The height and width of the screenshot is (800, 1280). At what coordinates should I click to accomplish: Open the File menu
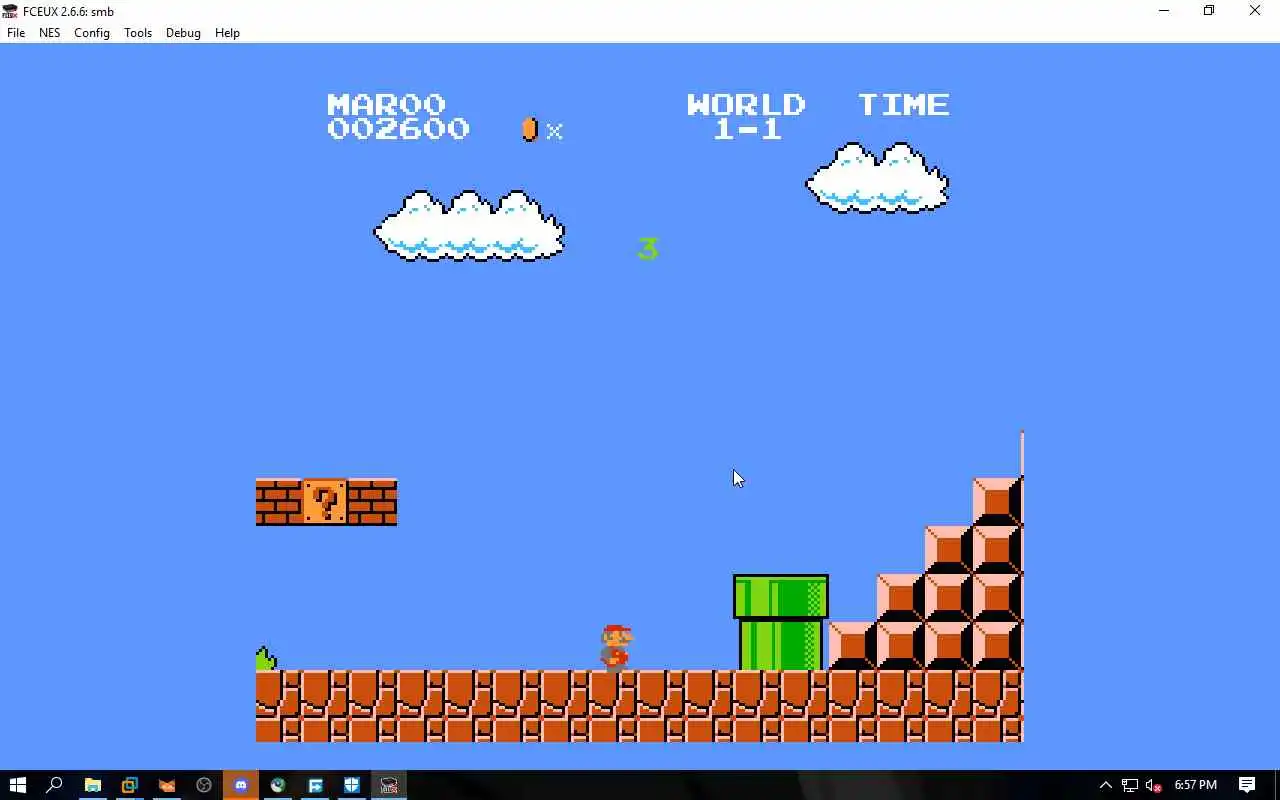(x=16, y=33)
